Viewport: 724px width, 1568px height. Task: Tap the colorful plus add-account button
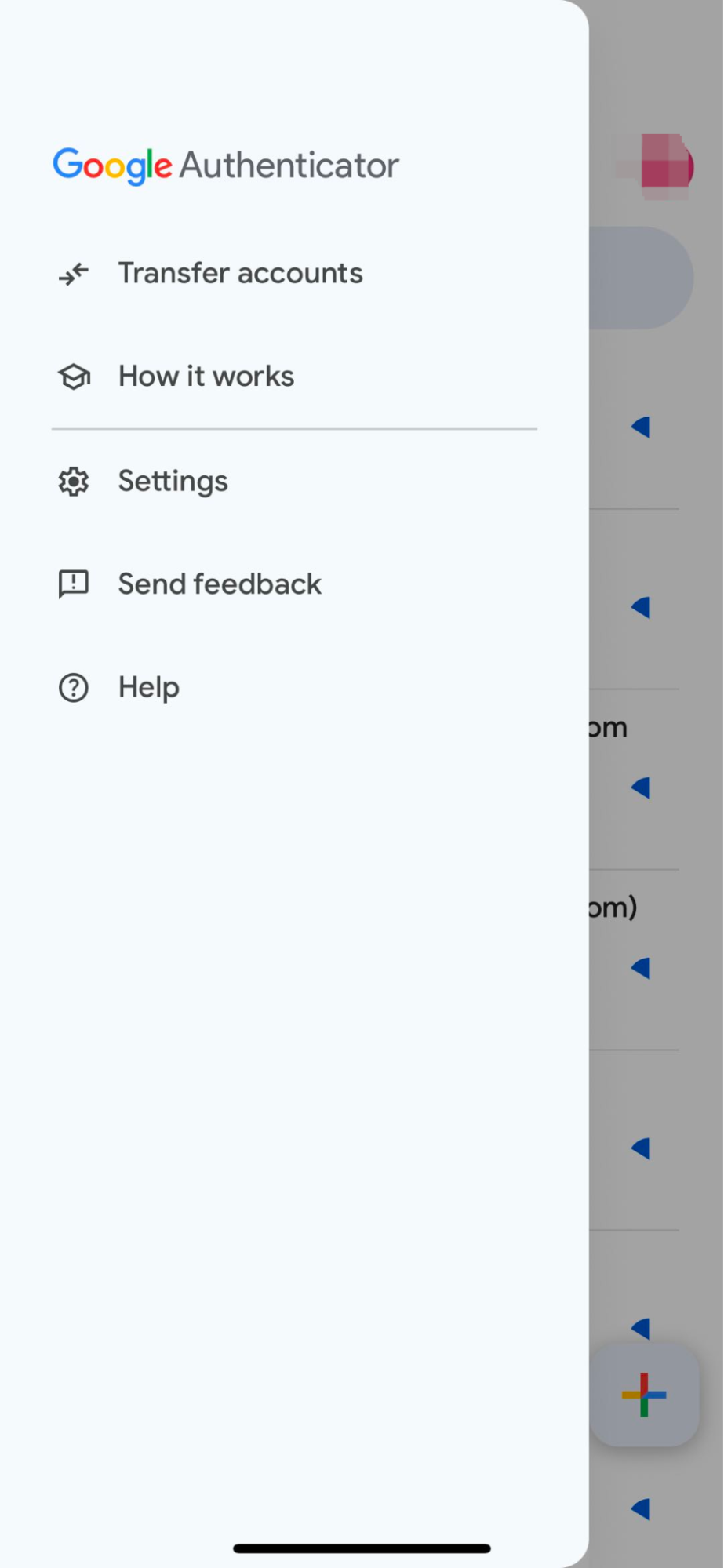644,1395
